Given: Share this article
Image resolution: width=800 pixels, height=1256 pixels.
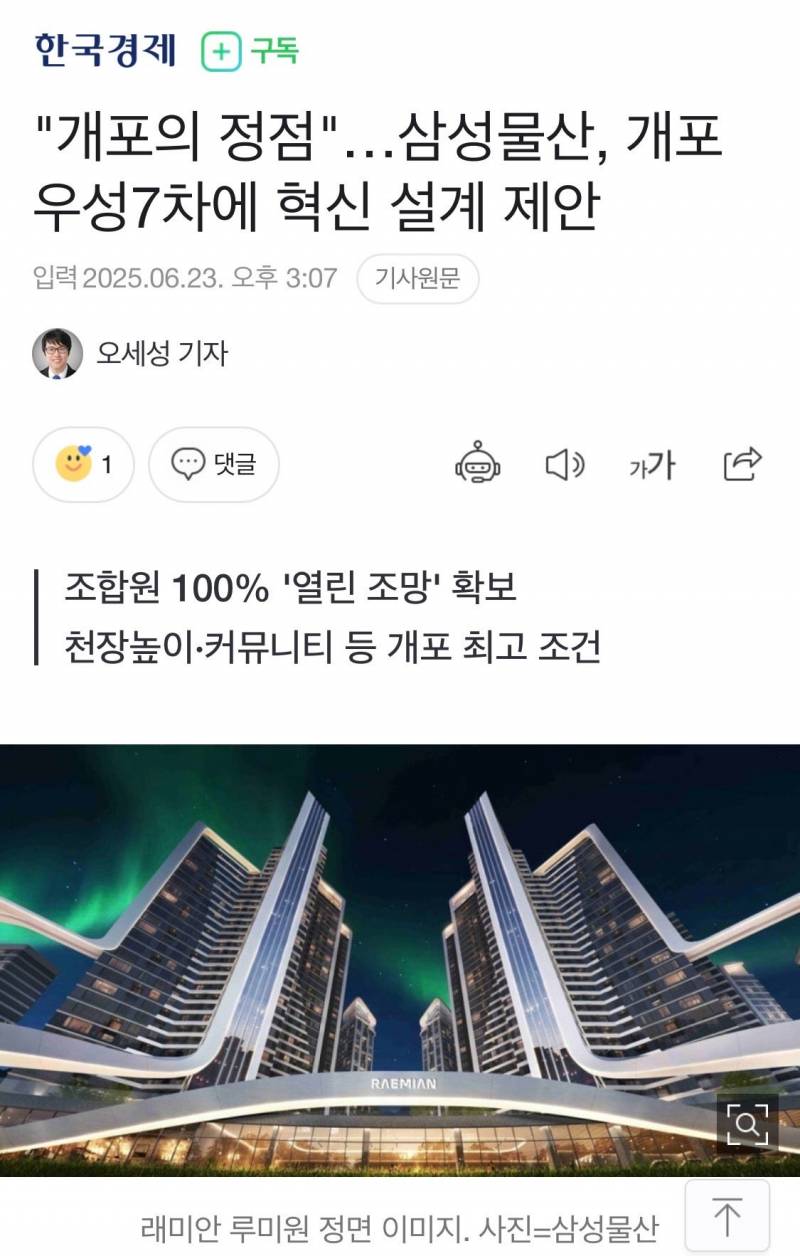Looking at the screenshot, I should point(742,464).
